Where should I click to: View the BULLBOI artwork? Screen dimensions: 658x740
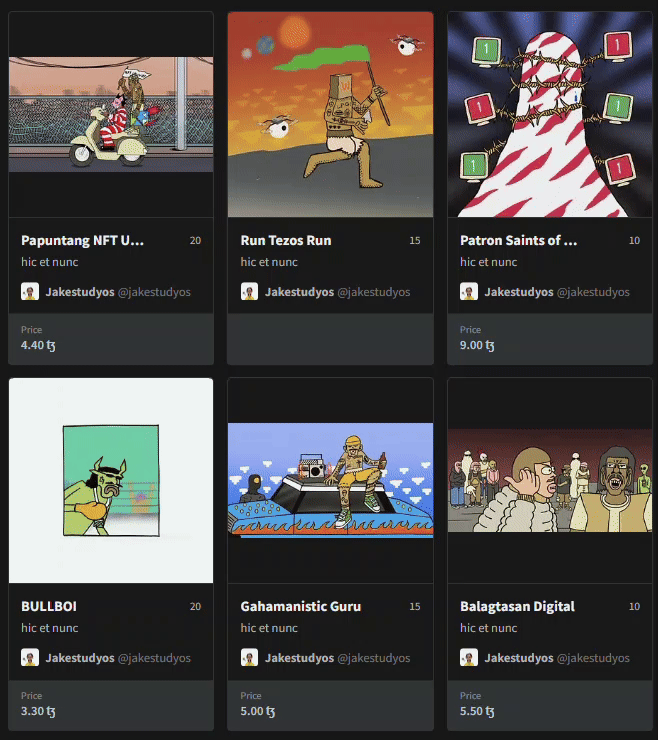pyautogui.click(x=111, y=480)
